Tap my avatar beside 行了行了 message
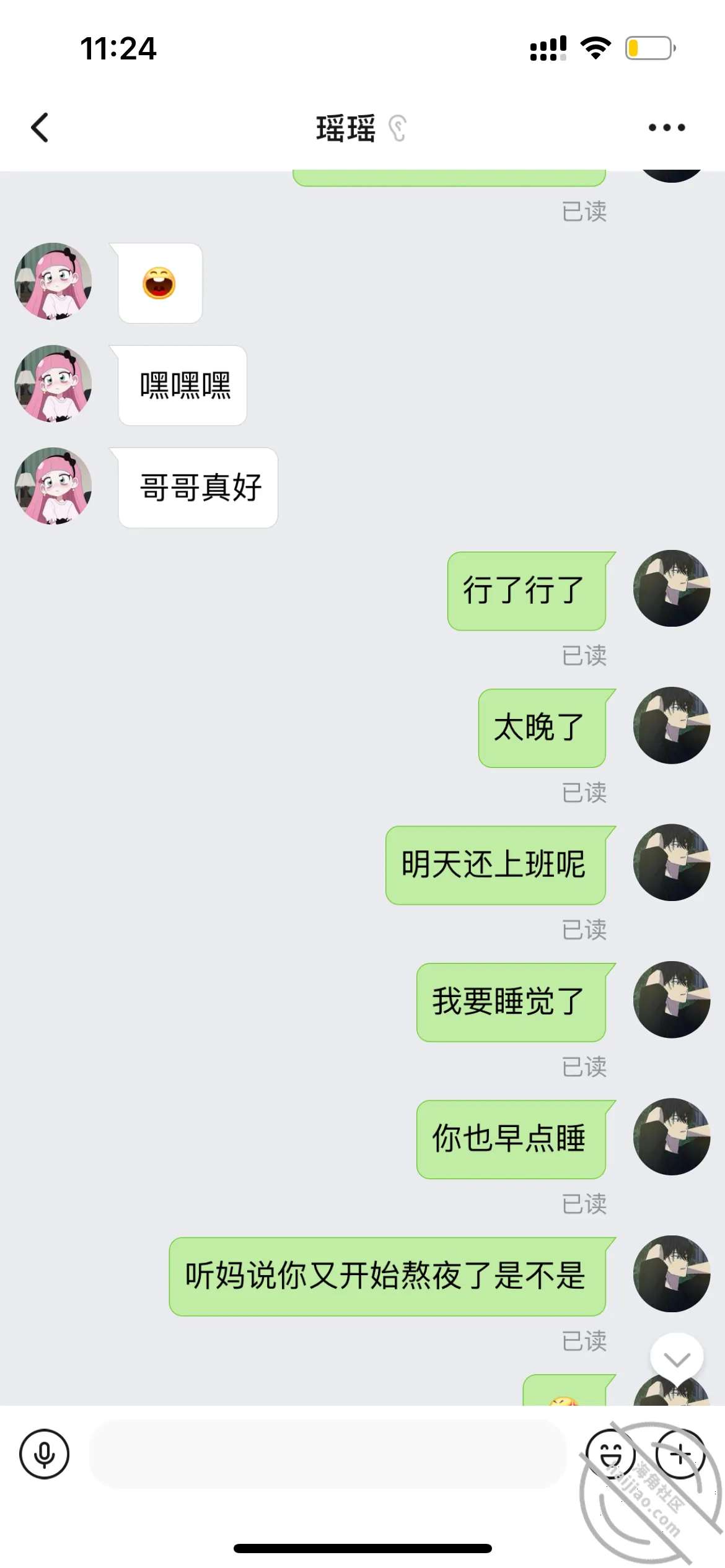 [672, 588]
